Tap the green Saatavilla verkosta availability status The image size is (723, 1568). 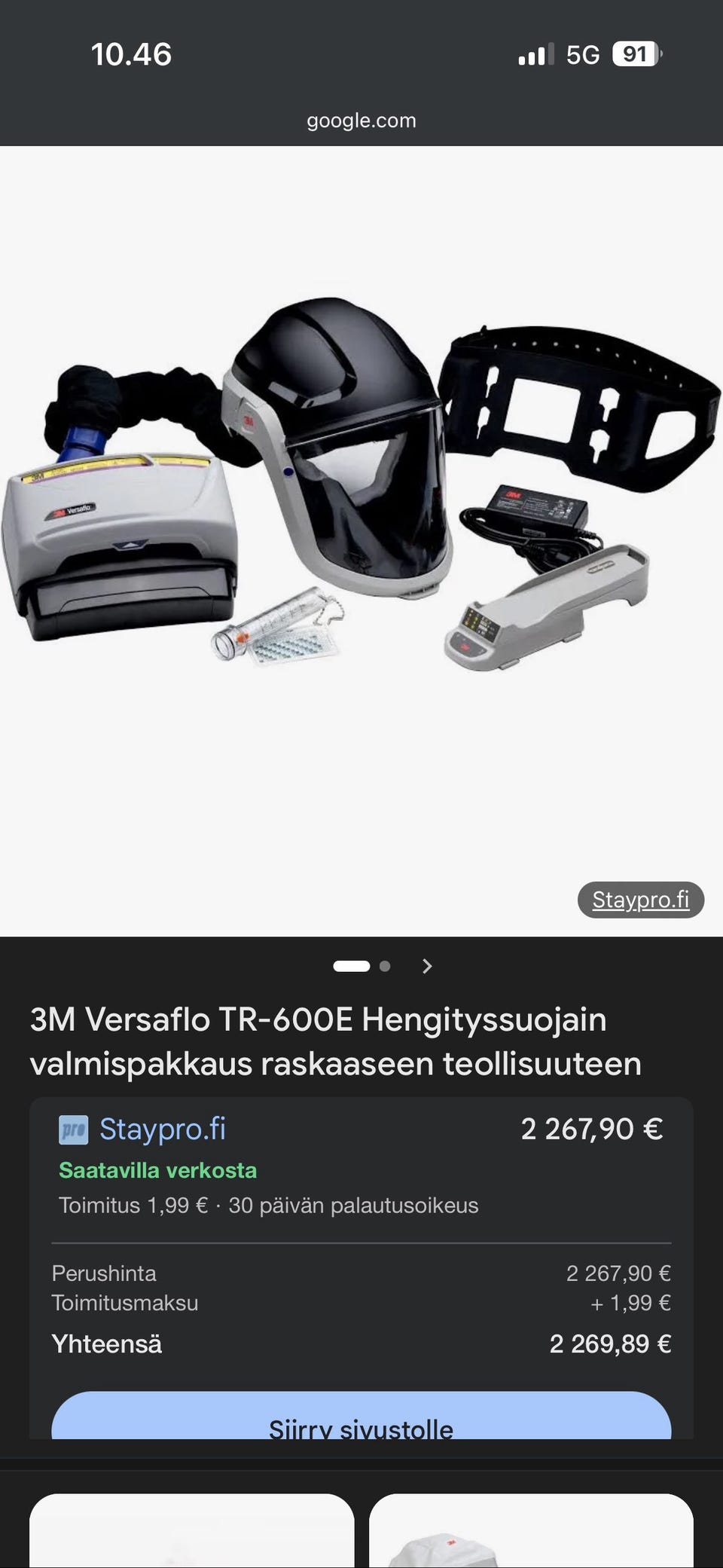point(157,1170)
